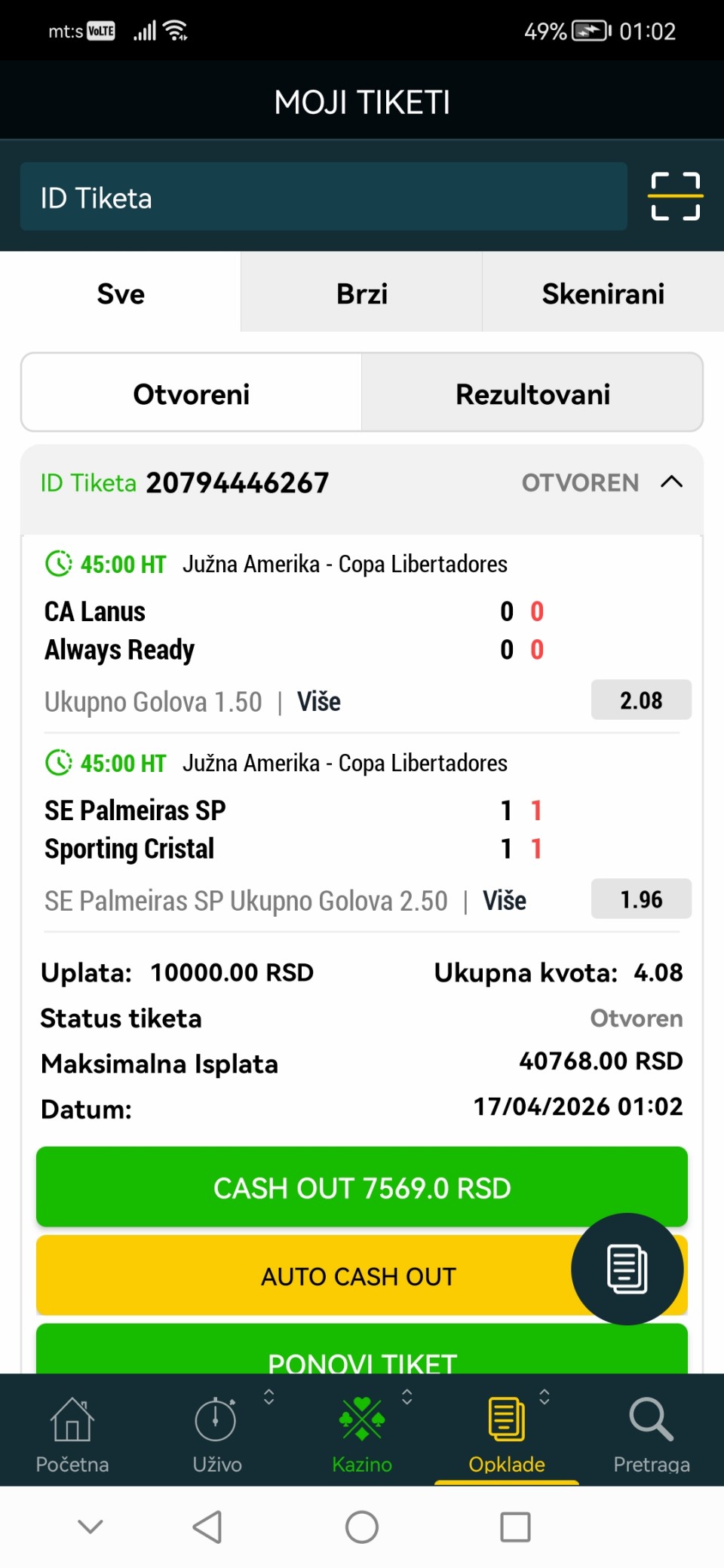Open the ticket scanner icon
This screenshot has height=1568, width=724.
(x=675, y=197)
